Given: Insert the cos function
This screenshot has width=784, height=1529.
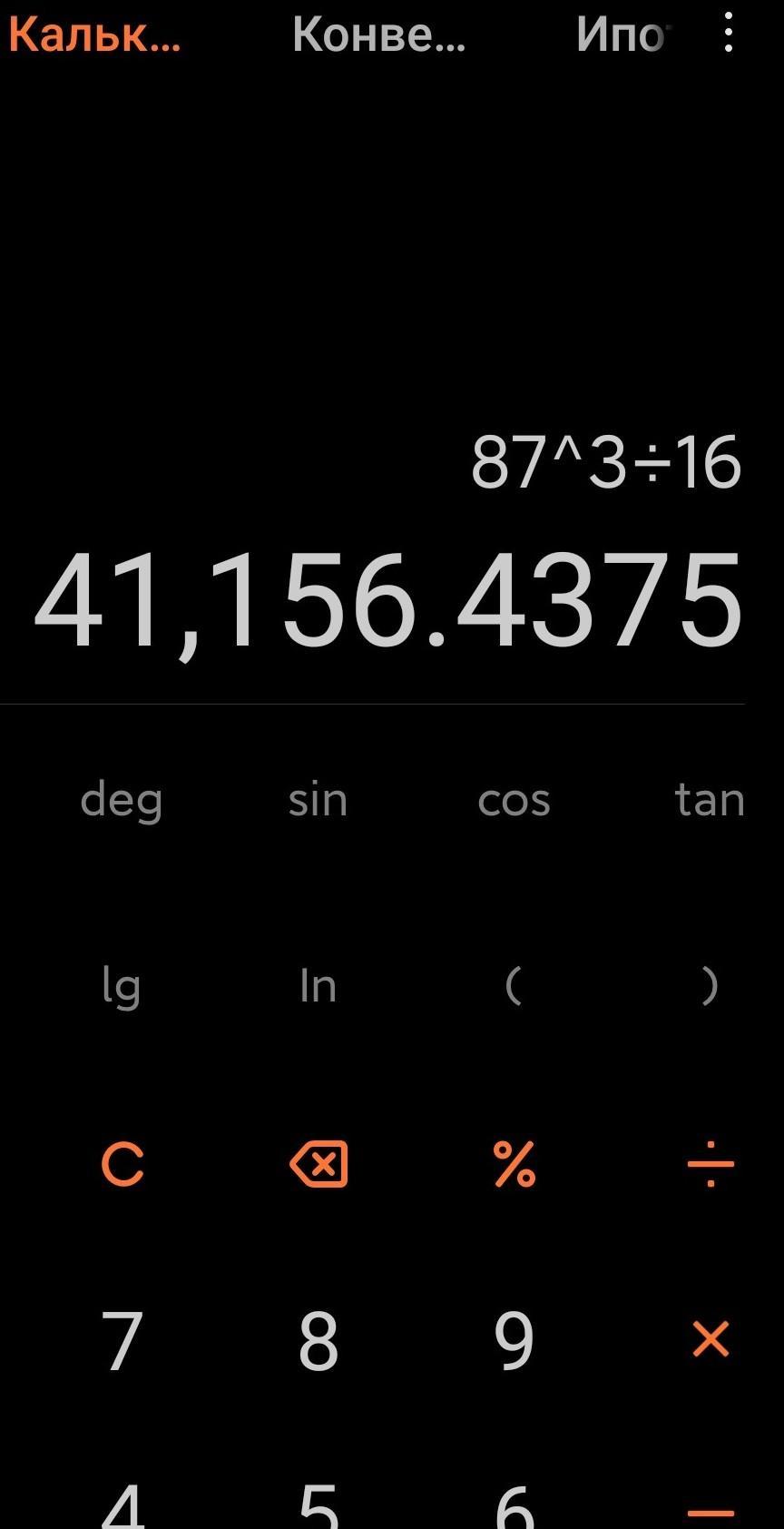Looking at the screenshot, I should coord(514,801).
